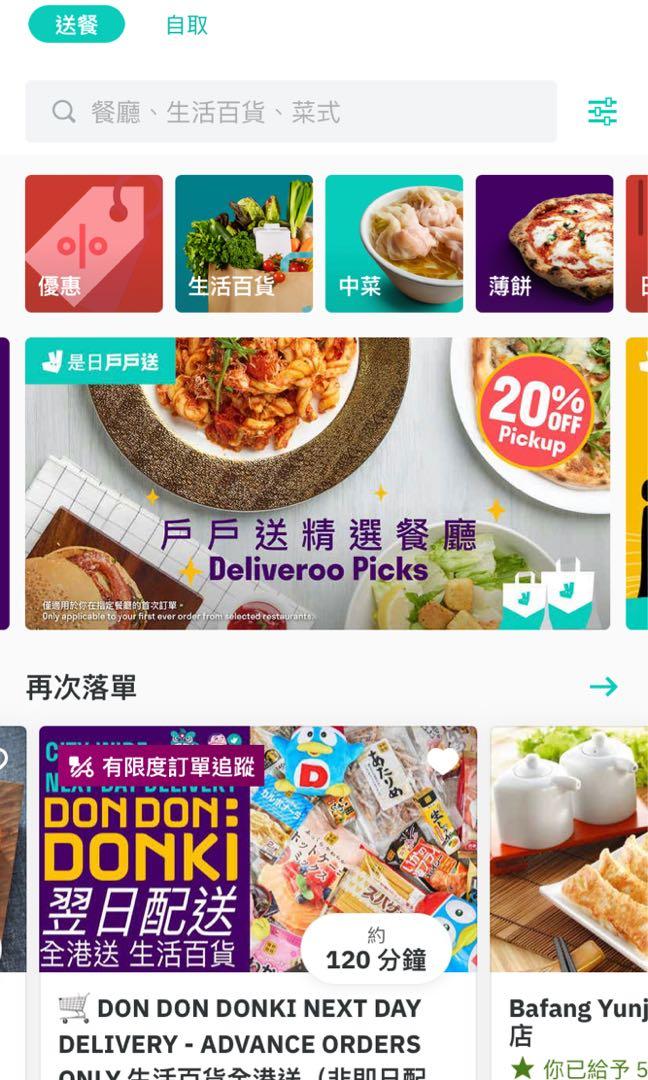This screenshot has height=1080, width=648.
Task: View all 再次落單 reorder items arrow
Action: [x=603, y=687]
